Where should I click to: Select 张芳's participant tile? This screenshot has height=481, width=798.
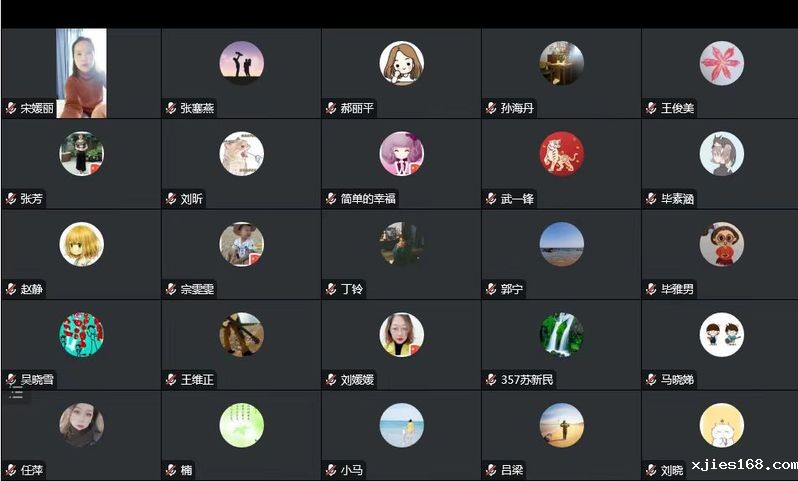81,154
